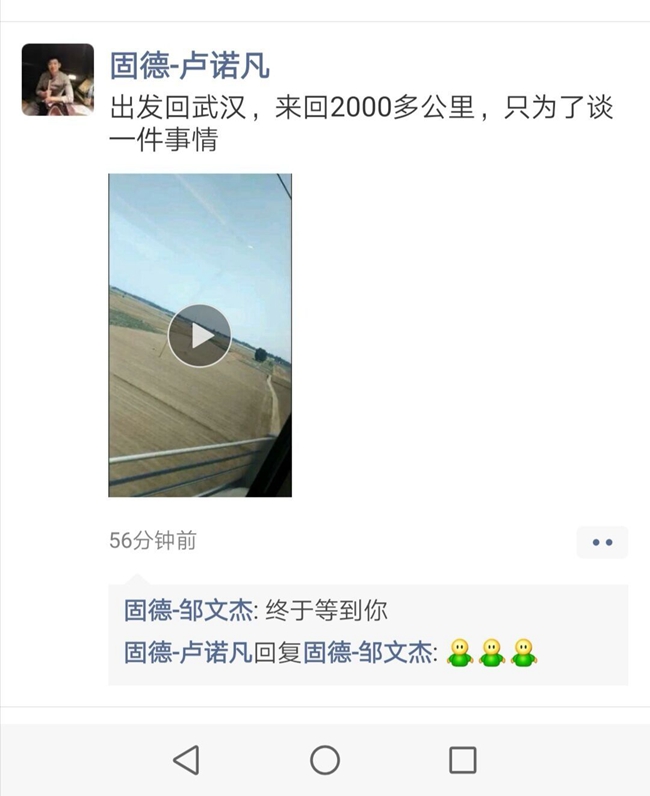650x796 pixels.
Task: Open the like and comment menu dots
Action: [602, 542]
